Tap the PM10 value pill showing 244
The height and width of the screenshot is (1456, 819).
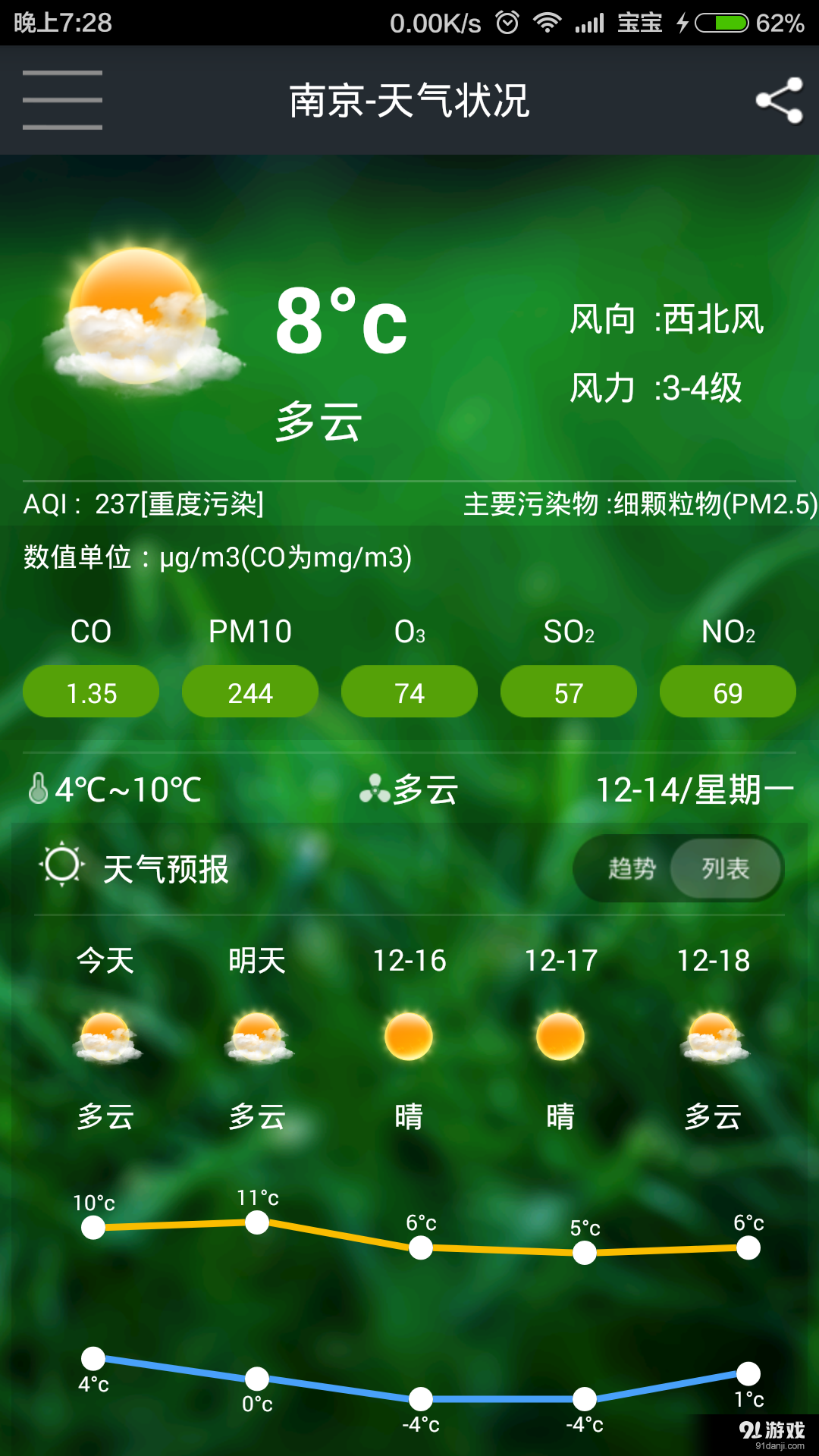250,692
